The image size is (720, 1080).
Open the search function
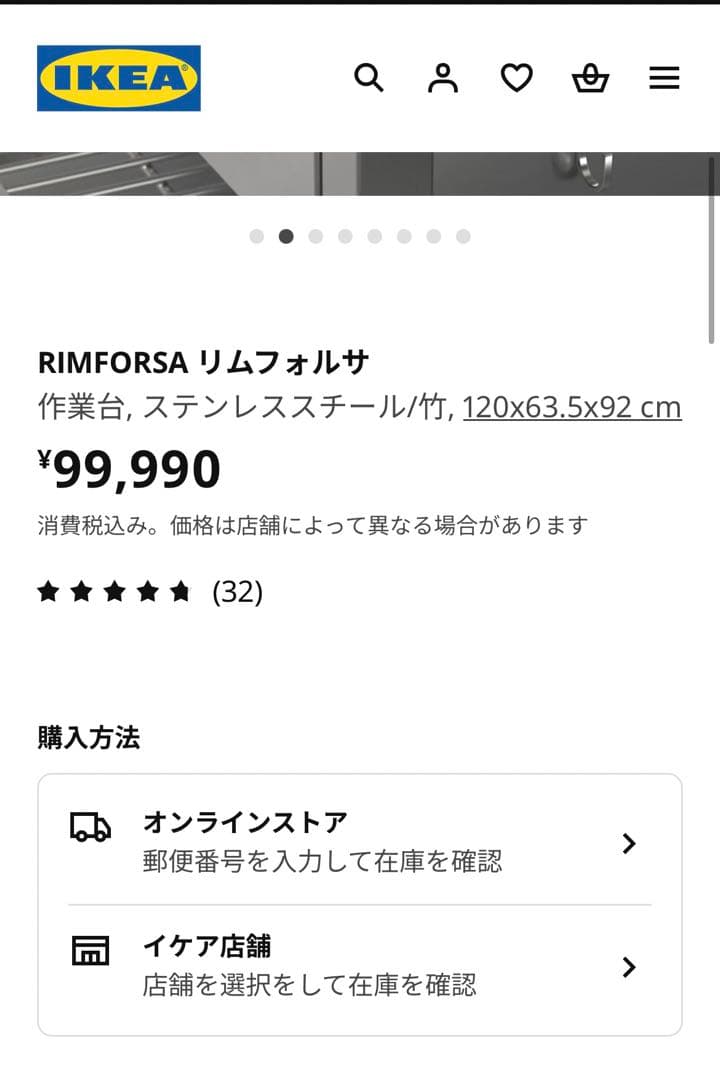[x=369, y=76]
